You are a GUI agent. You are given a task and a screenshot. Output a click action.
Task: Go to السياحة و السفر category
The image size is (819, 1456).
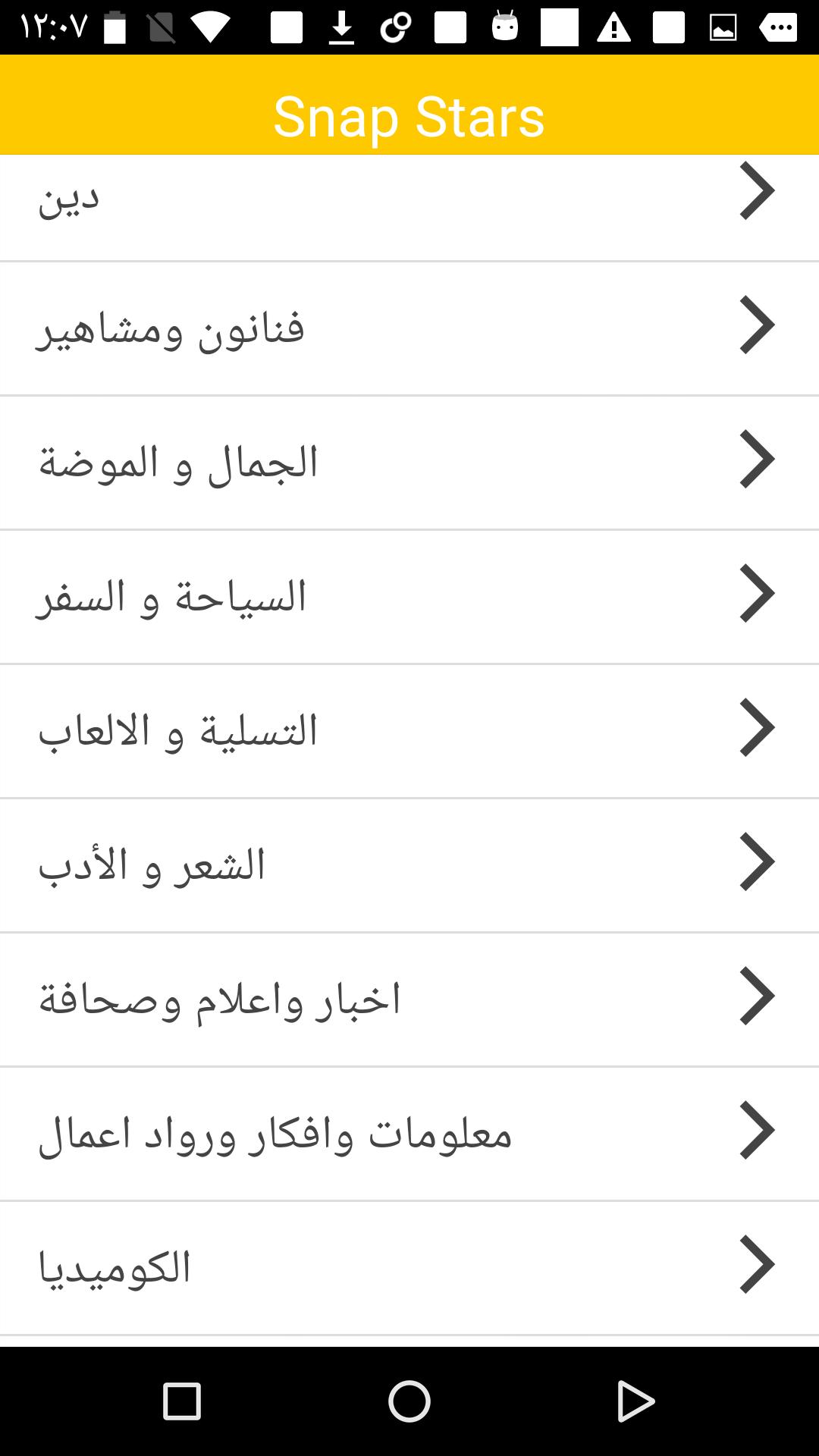[x=409, y=597]
